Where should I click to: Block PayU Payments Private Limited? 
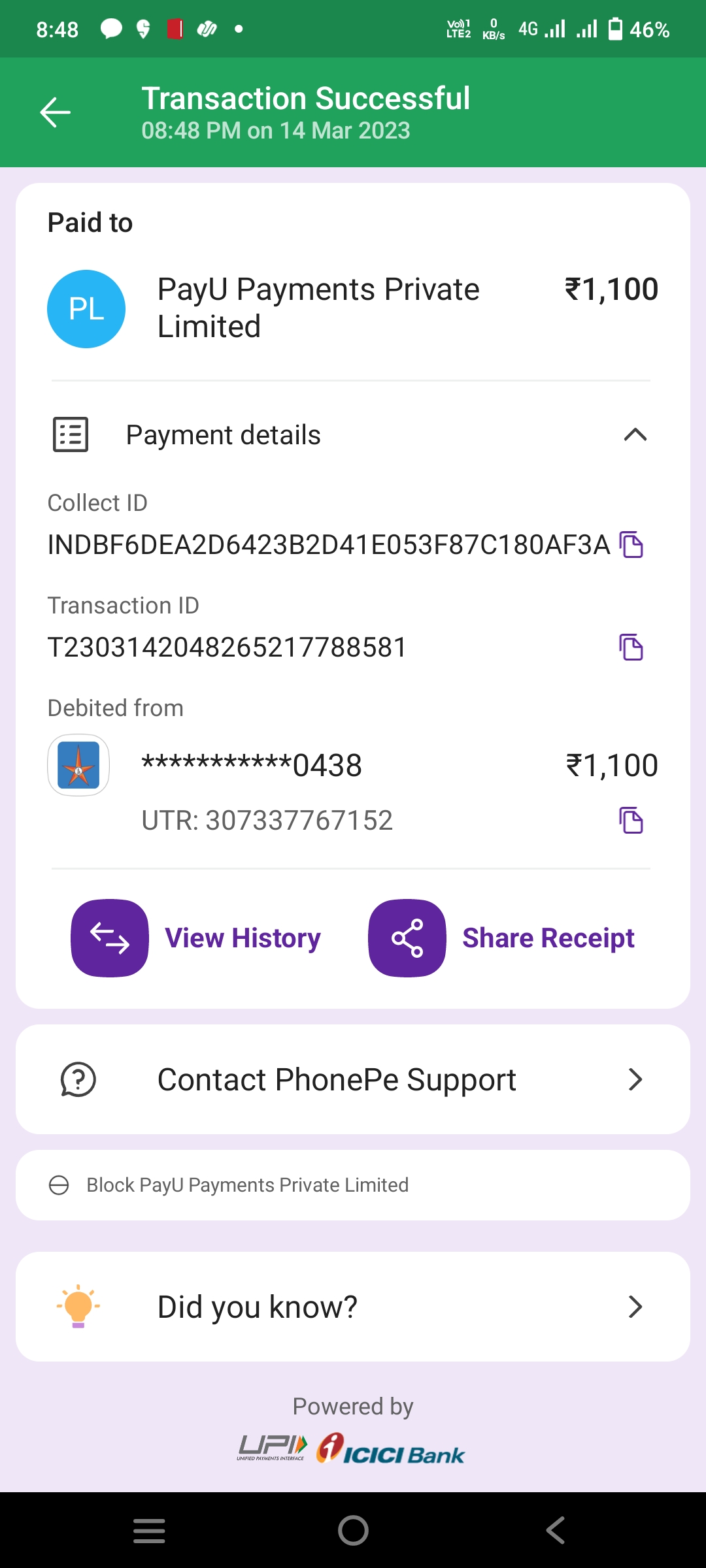(247, 1184)
